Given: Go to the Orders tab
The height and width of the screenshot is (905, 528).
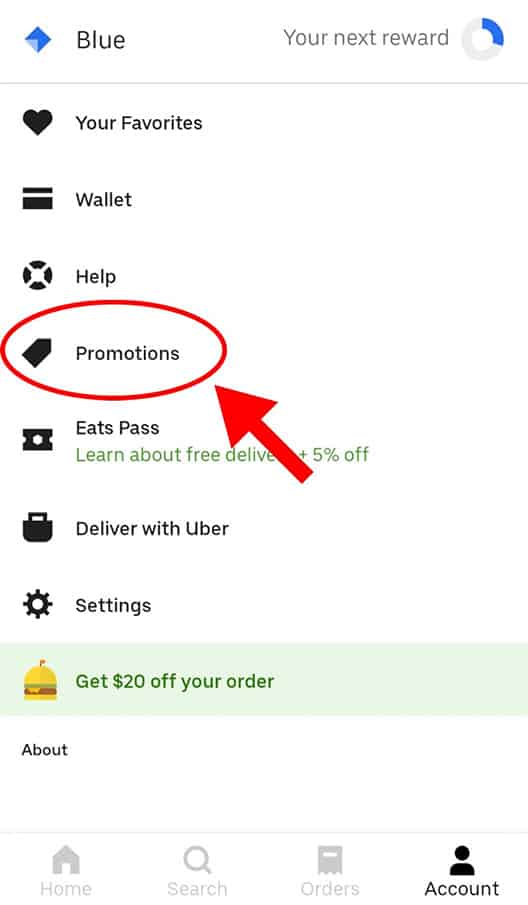Looking at the screenshot, I should click(329, 870).
